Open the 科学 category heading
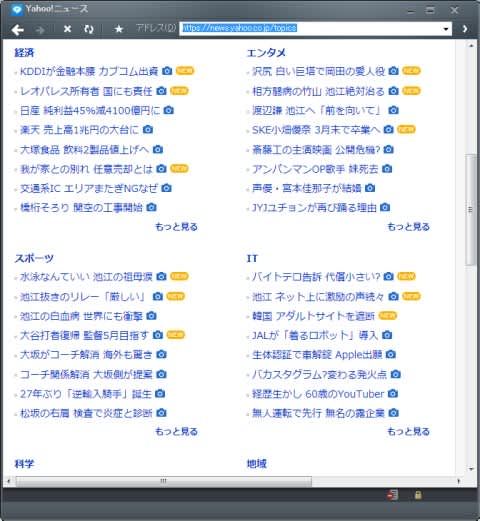This screenshot has height=521, width=480. (x=24, y=463)
